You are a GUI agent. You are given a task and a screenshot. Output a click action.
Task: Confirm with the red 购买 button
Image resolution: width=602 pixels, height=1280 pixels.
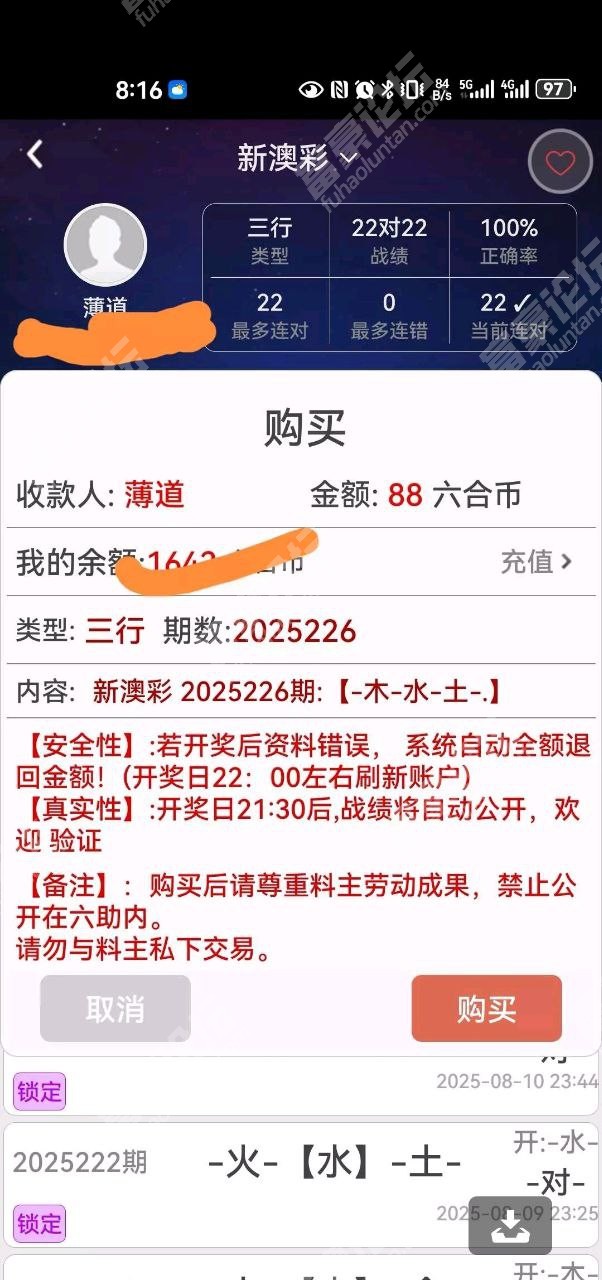486,1009
